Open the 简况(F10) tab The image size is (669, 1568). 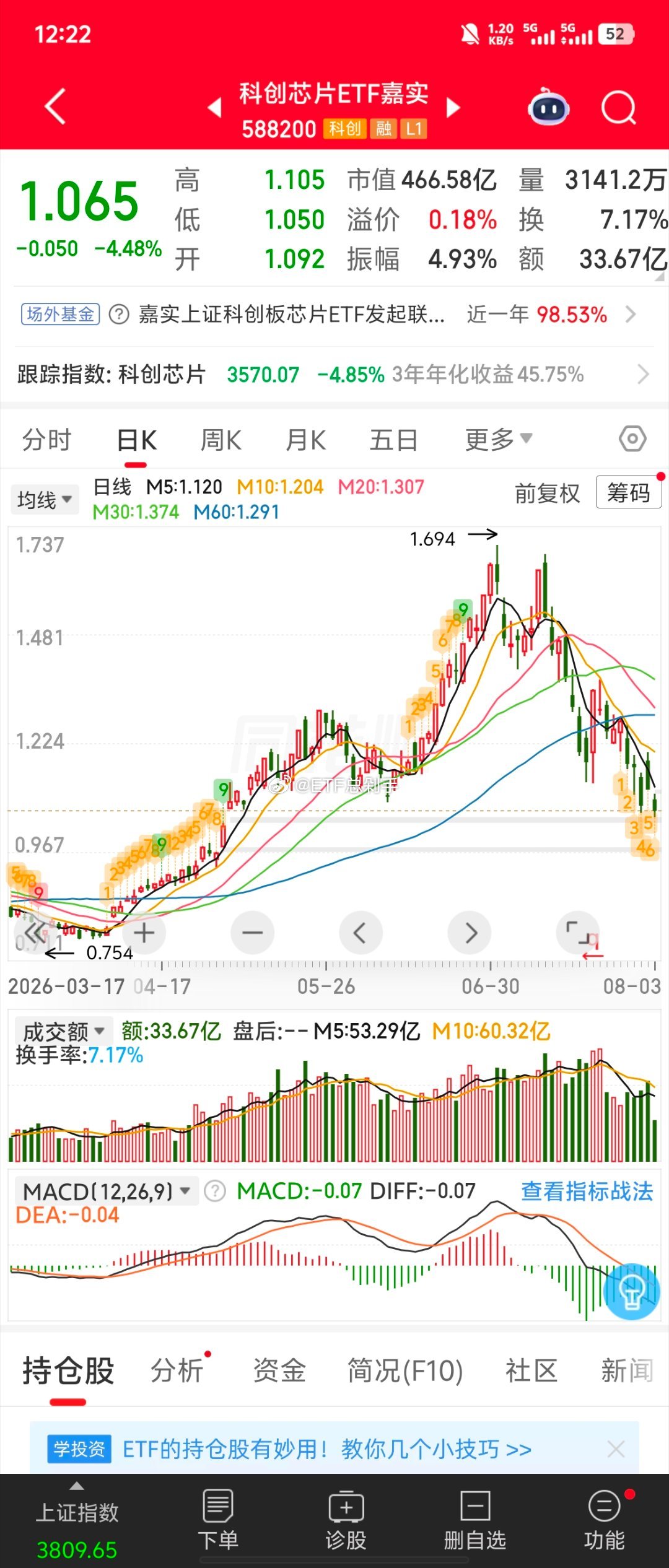pyautogui.click(x=405, y=1370)
